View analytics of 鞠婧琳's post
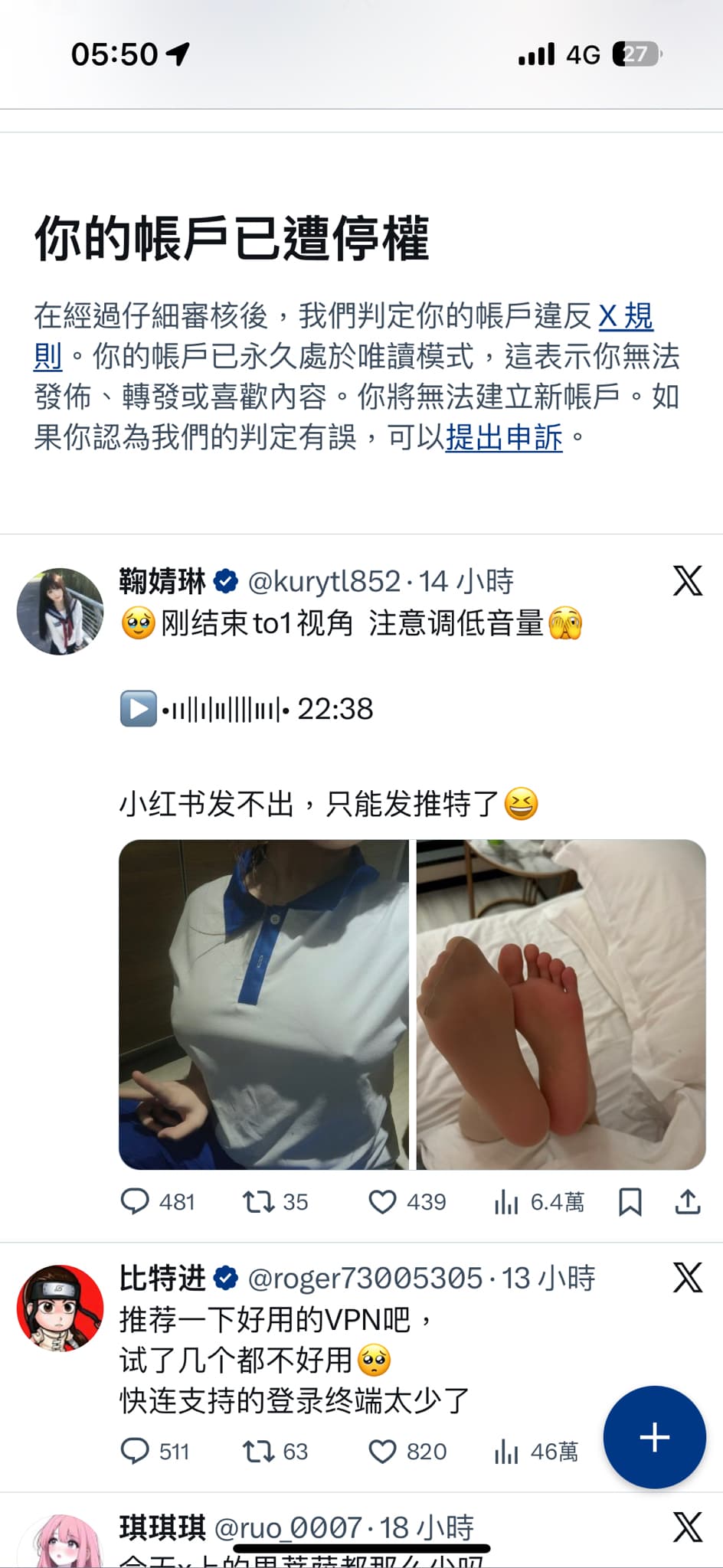This screenshot has height=1568, width=723. tap(506, 1201)
